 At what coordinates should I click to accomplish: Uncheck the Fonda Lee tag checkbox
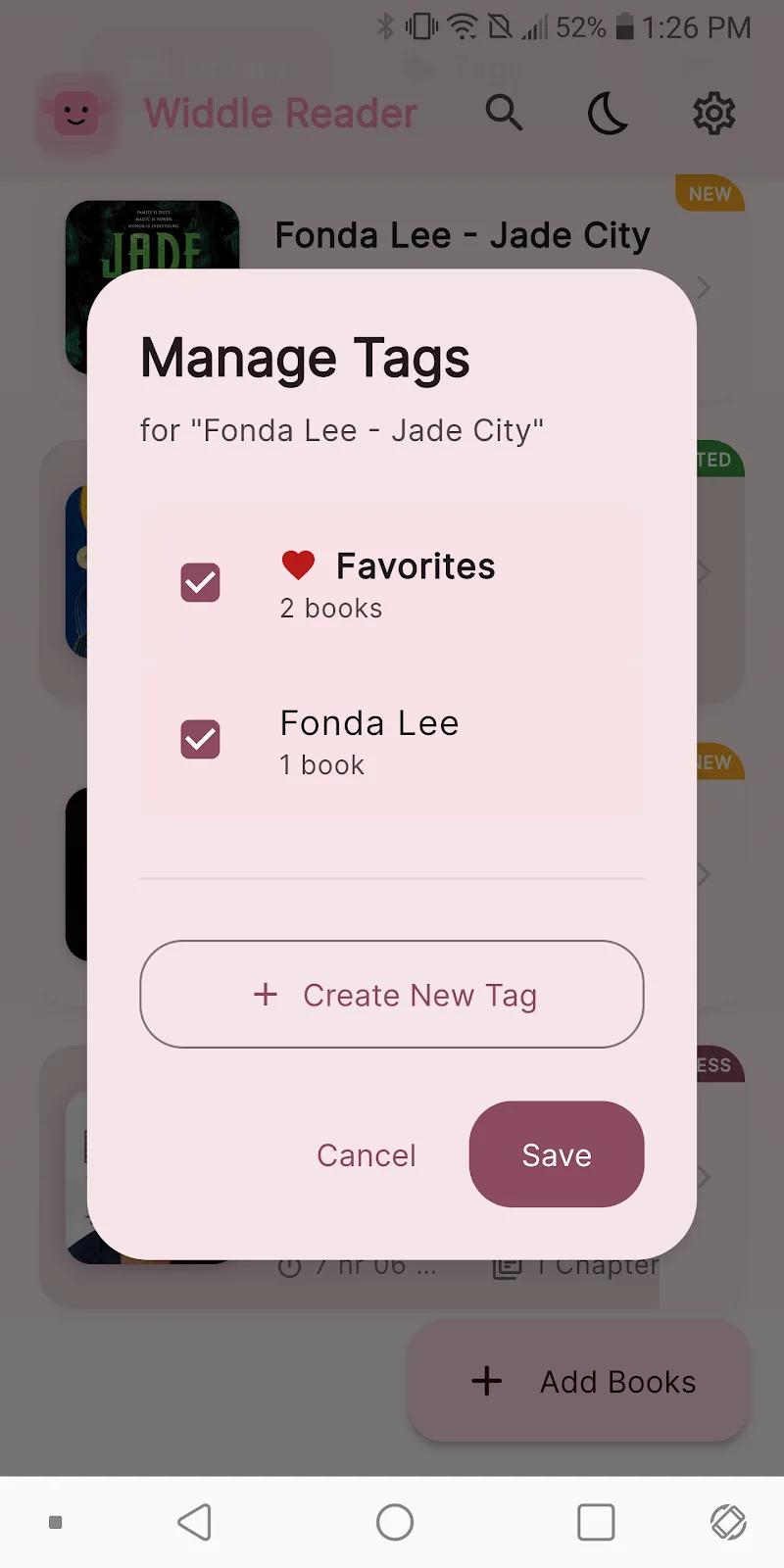(x=200, y=740)
